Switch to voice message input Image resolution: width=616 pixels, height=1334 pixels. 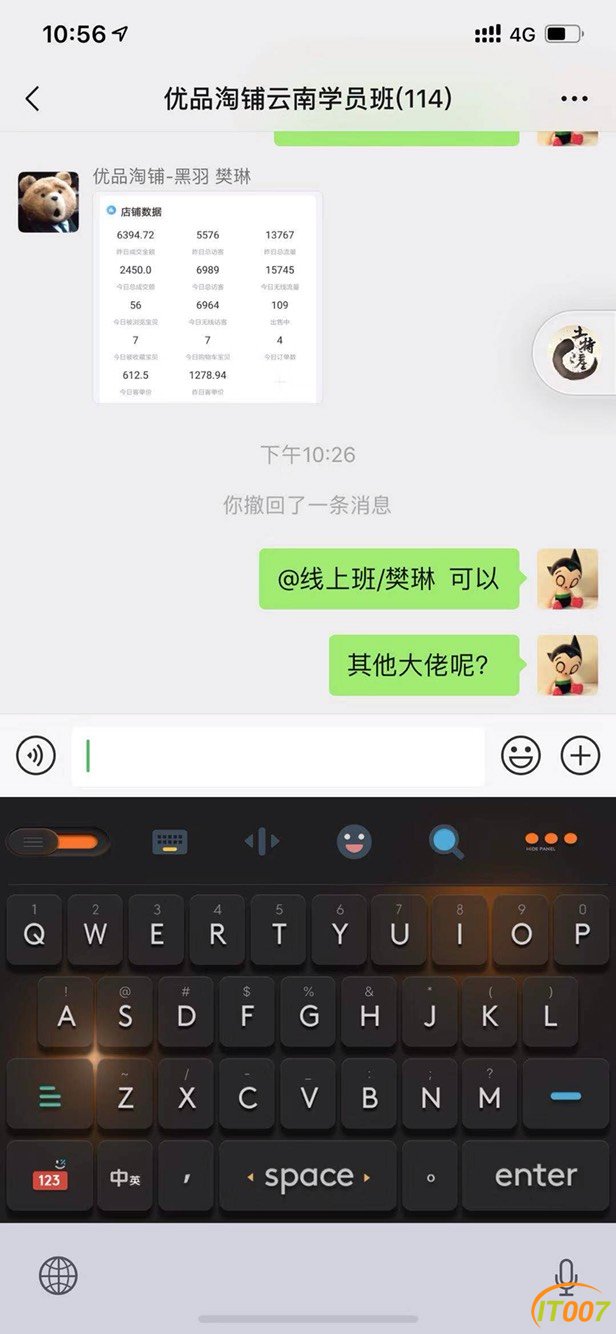point(36,755)
